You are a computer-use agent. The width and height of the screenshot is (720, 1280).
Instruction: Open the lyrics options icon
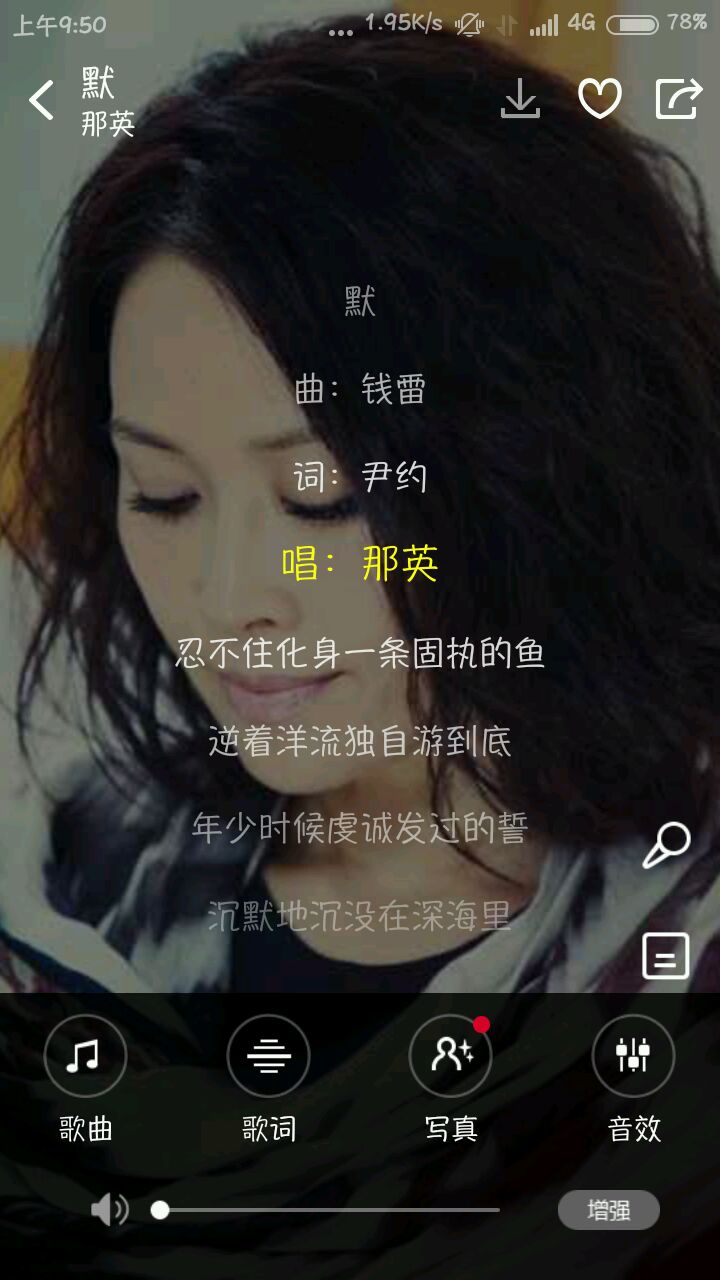(666, 957)
